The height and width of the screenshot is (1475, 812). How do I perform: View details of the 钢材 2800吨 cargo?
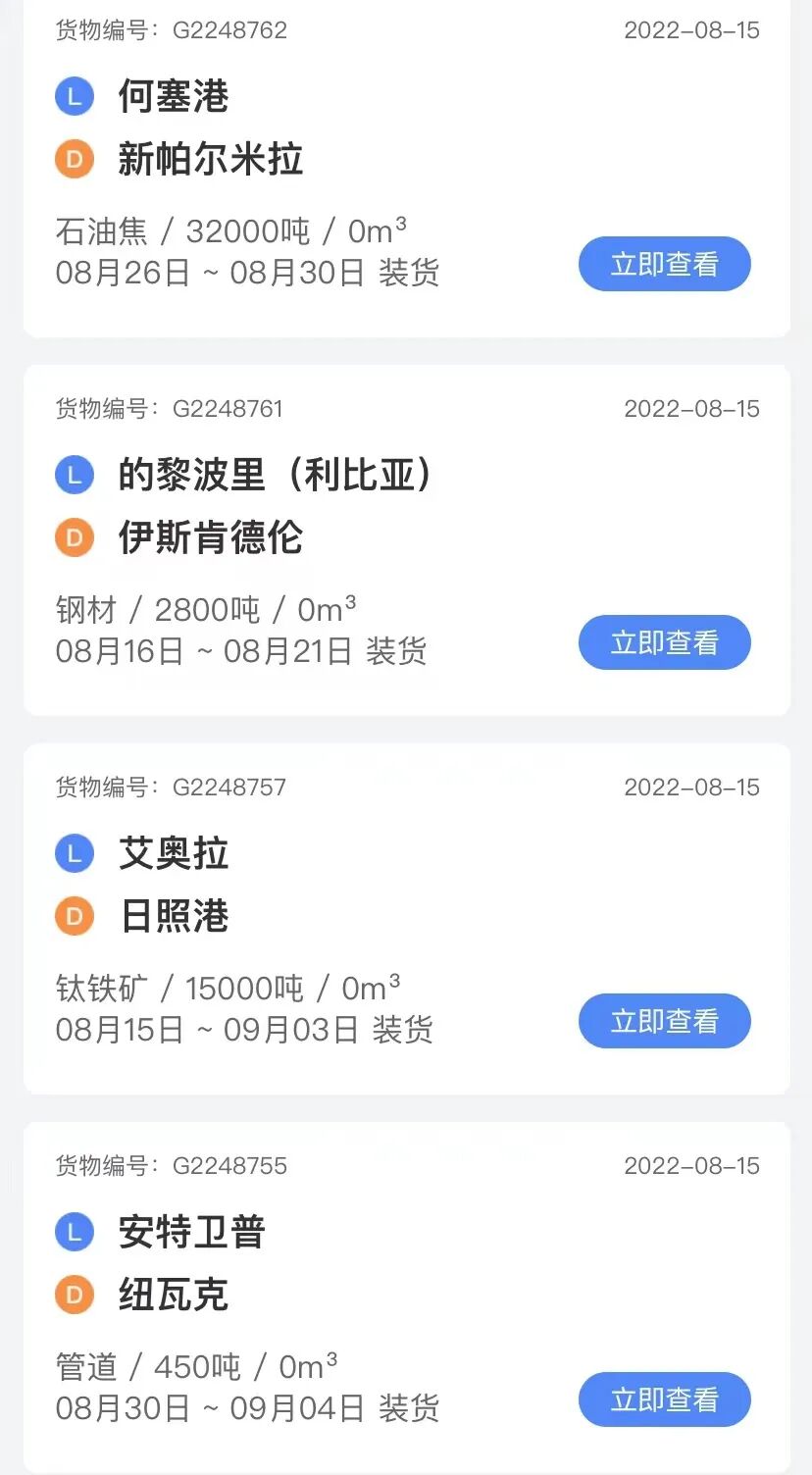click(x=664, y=642)
